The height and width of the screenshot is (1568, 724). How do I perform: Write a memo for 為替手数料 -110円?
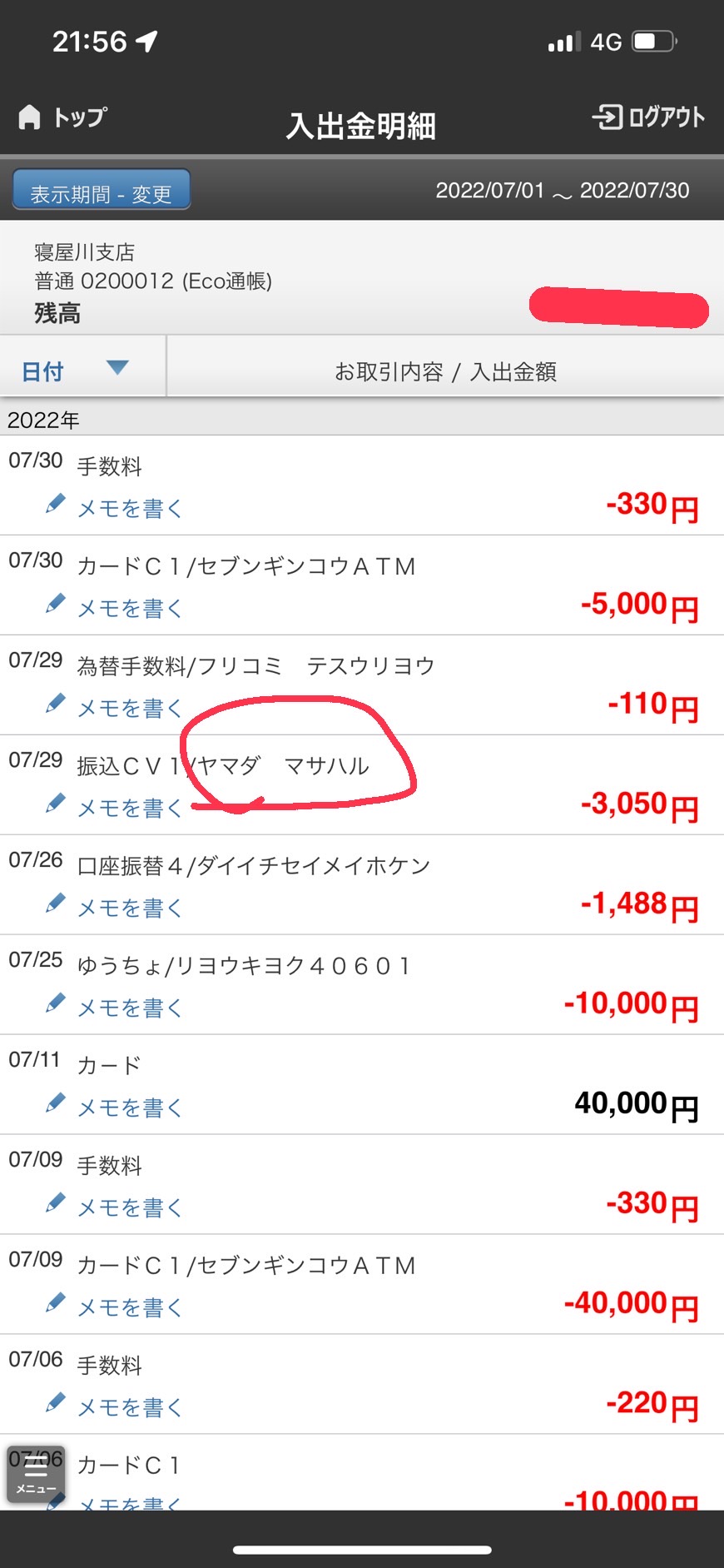click(114, 707)
